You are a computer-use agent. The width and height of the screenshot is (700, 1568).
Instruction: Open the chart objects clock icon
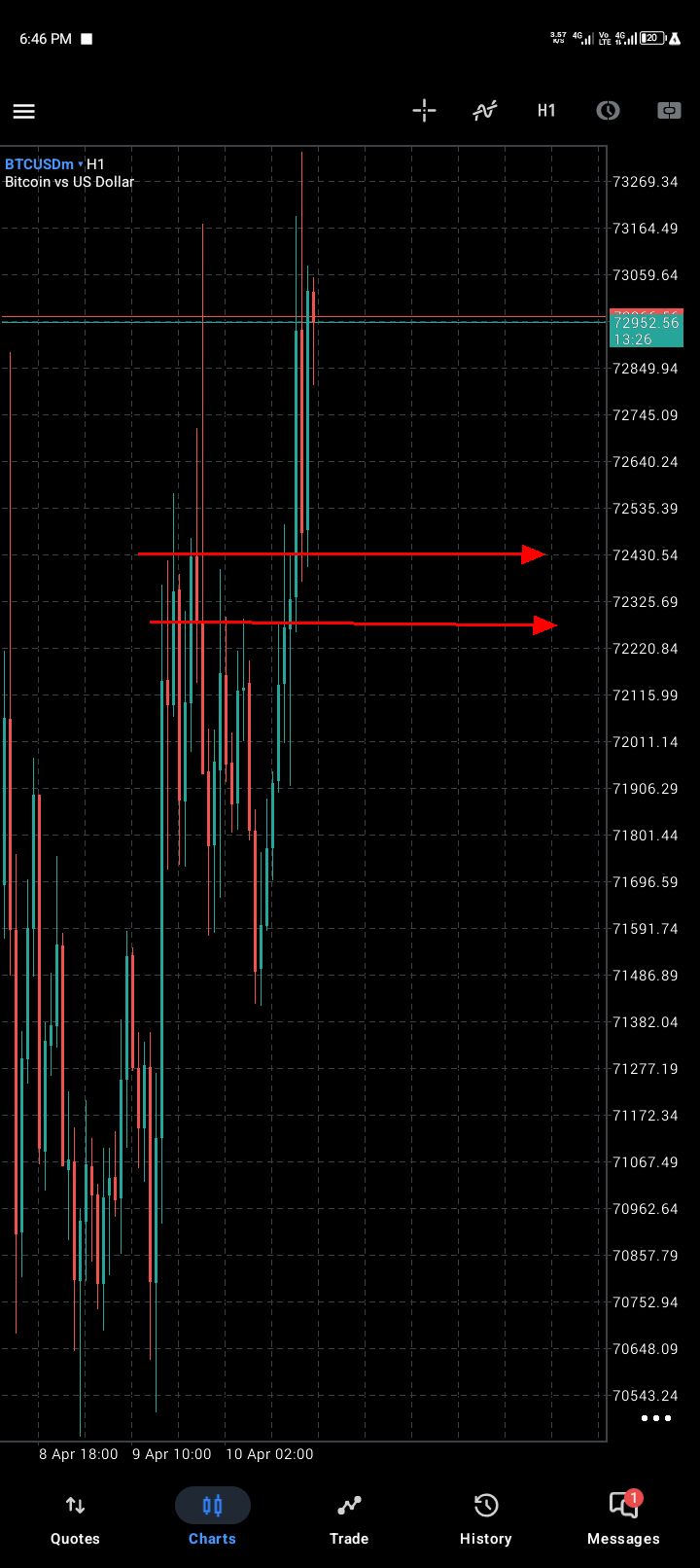pos(608,111)
